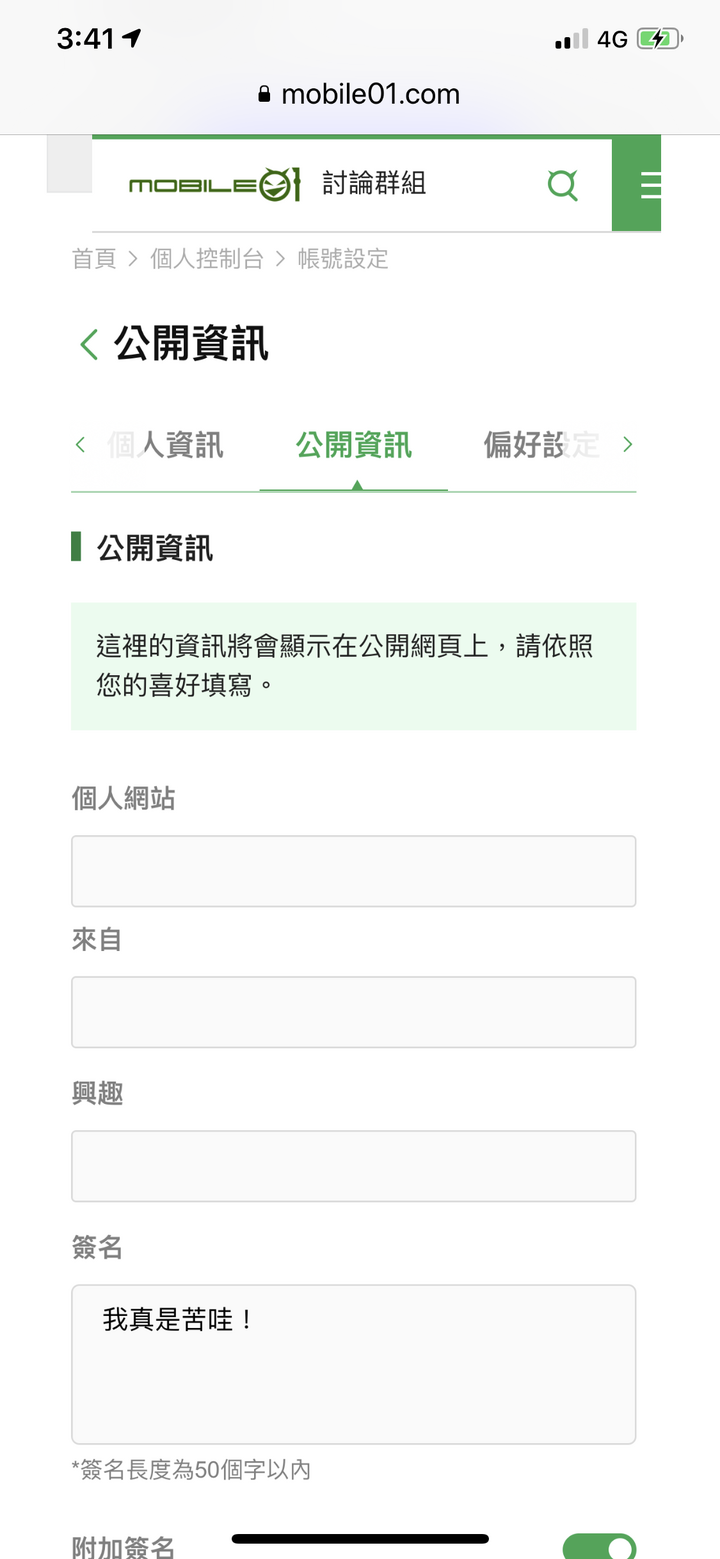Open 帳號設定 in the breadcrumb
The width and height of the screenshot is (720, 1559).
[x=343, y=259]
